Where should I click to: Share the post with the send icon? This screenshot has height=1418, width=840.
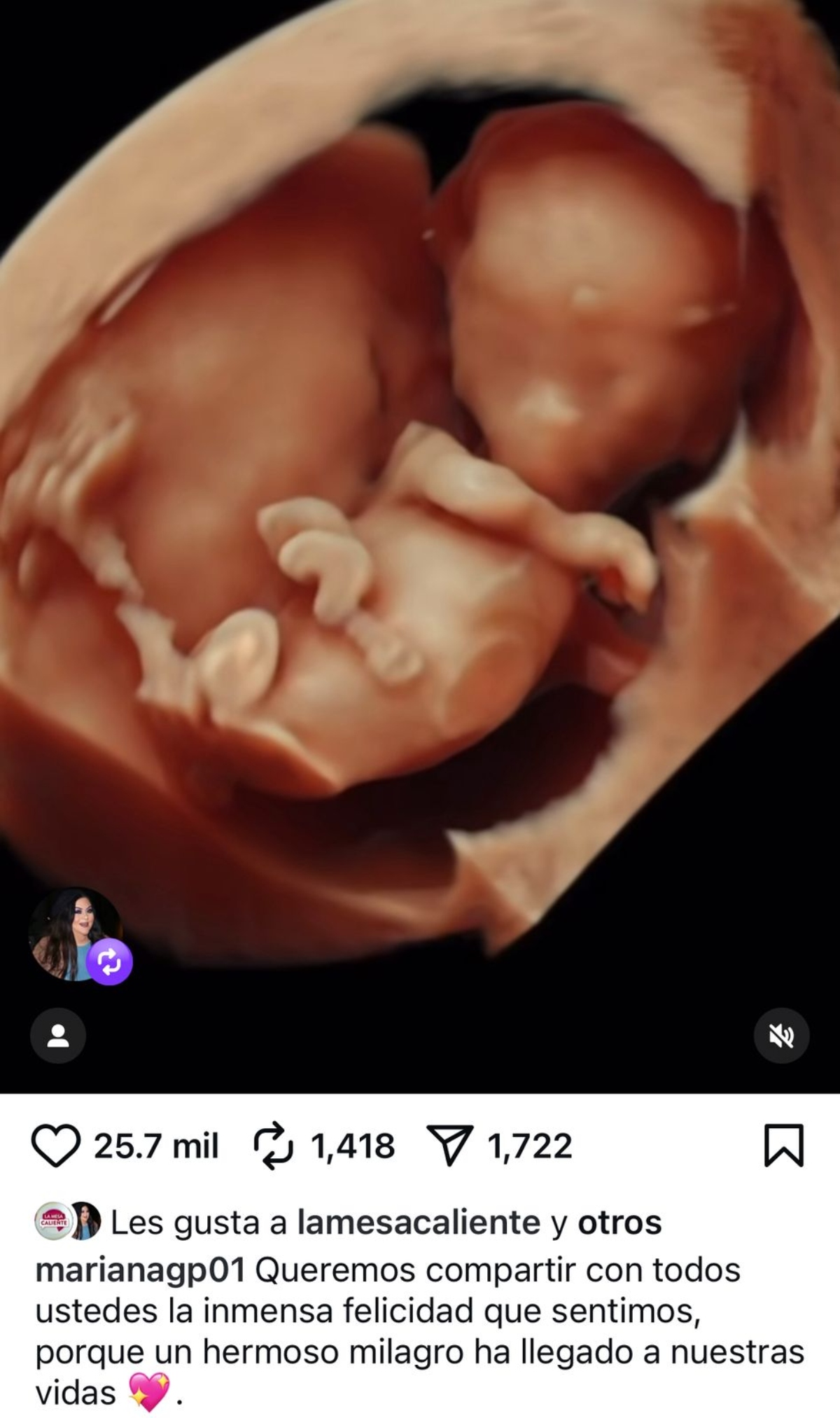point(449,1146)
